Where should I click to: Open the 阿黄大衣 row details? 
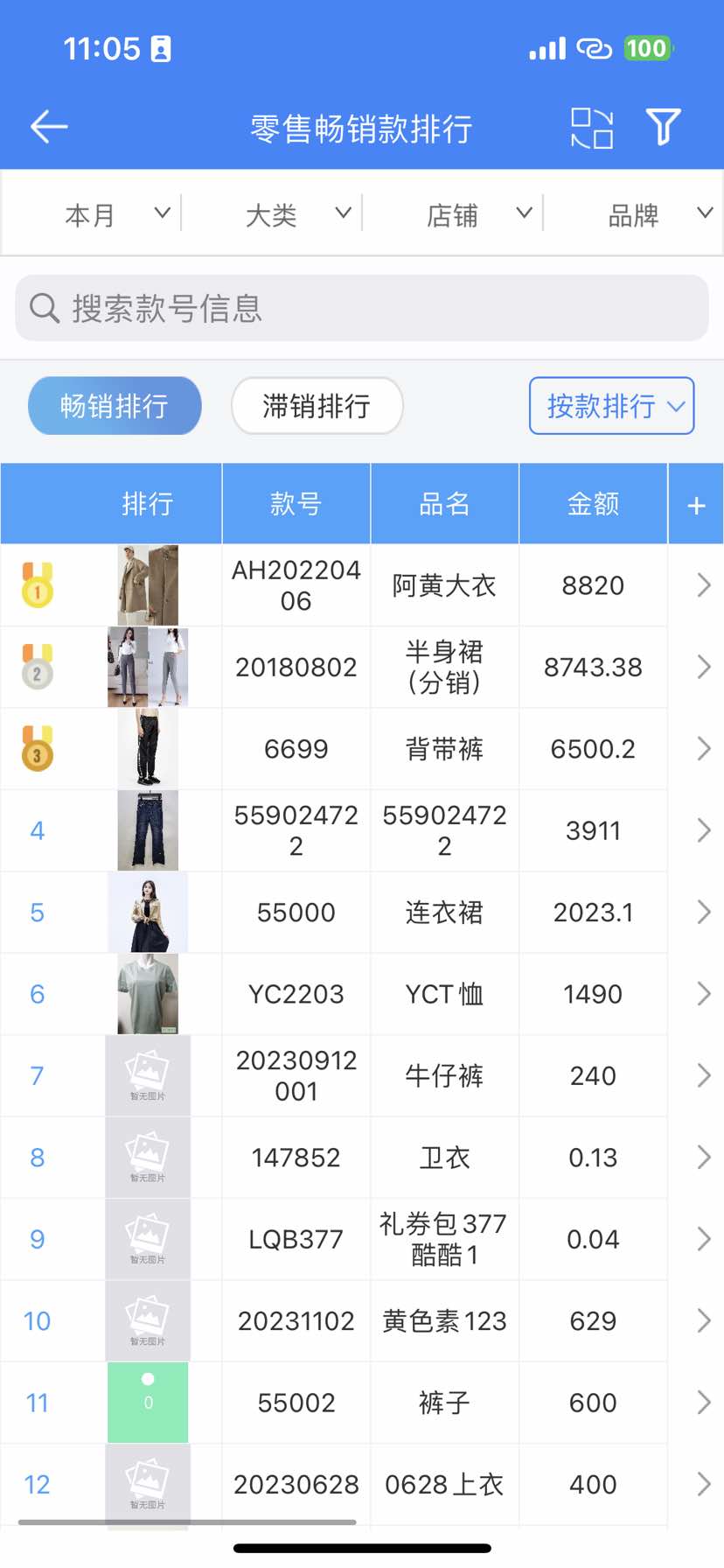coord(444,585)
